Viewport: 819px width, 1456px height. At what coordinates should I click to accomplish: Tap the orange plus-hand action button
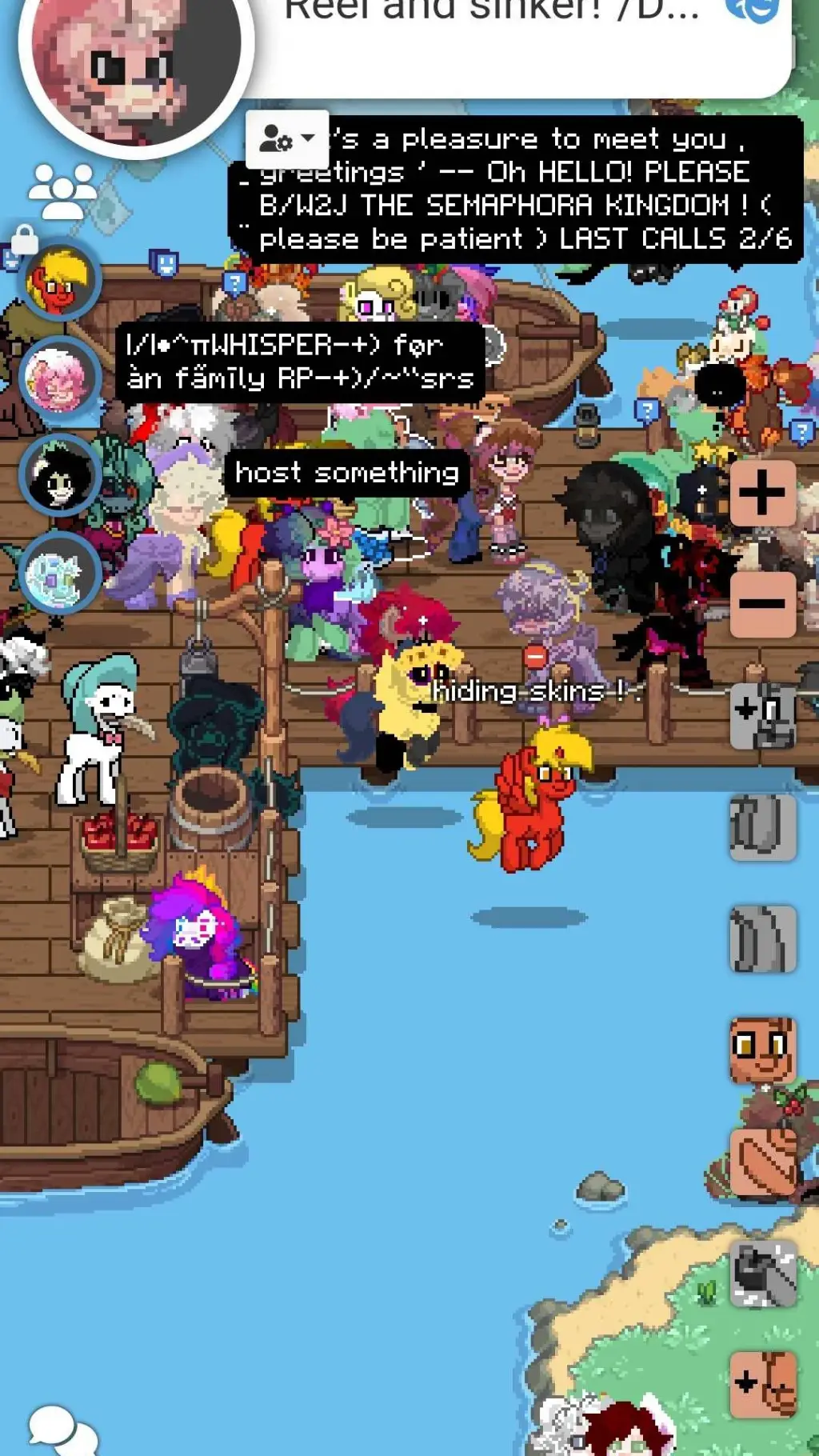(x=762, y=1384)
